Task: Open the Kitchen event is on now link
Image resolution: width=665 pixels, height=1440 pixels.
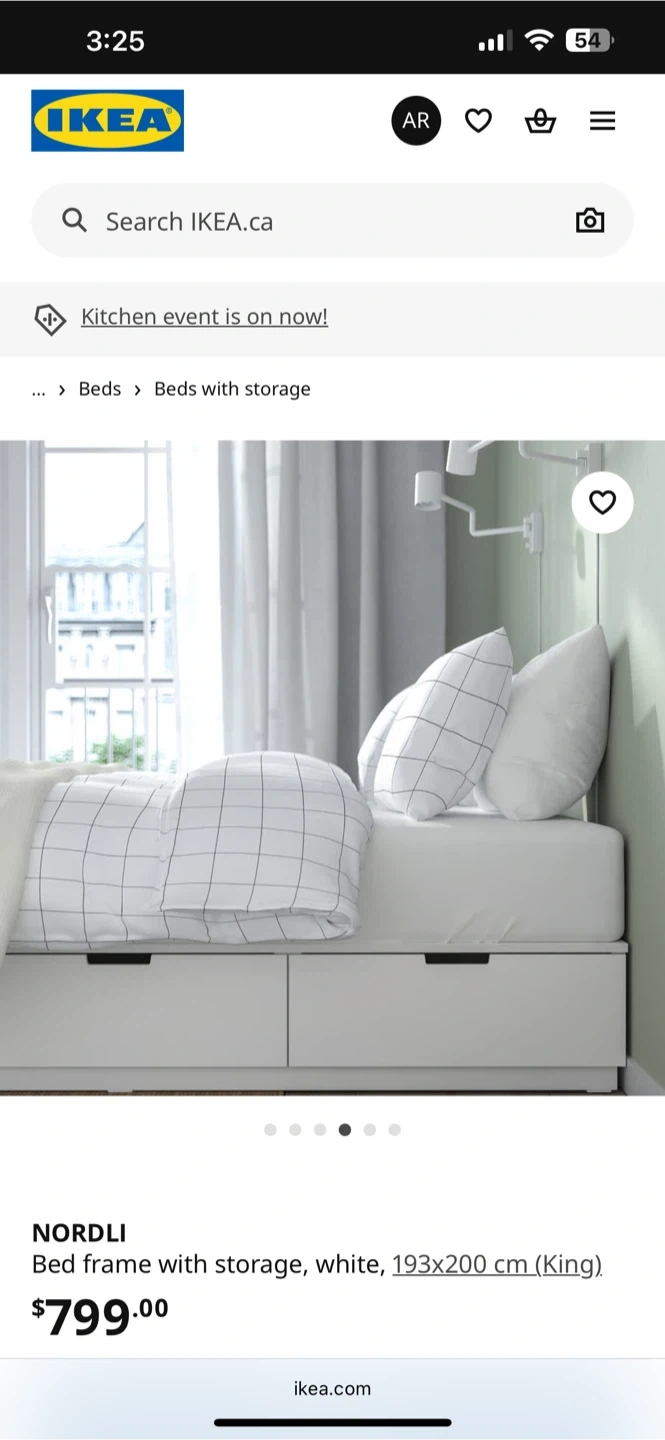Action: pos(204,317)
